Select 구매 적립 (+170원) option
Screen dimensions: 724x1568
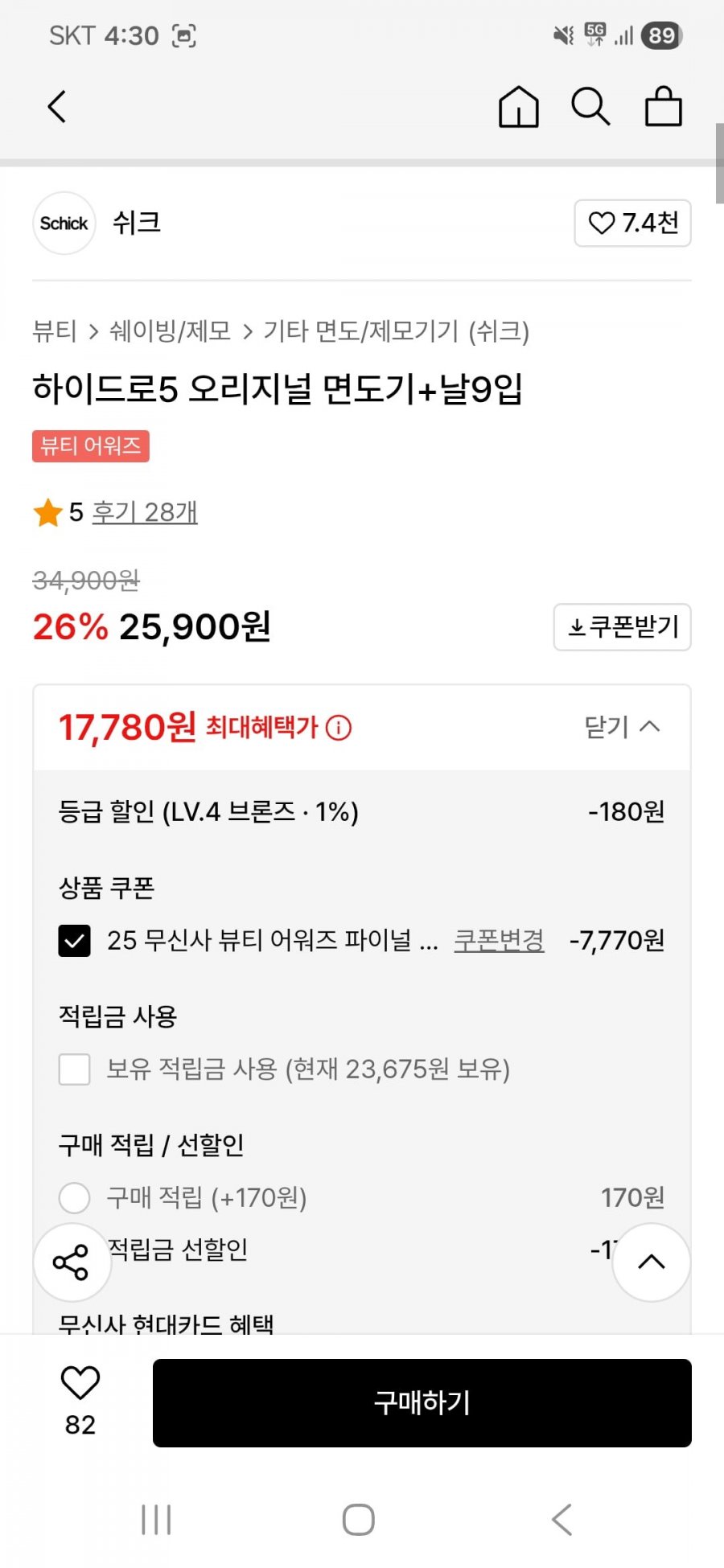pos(75,1197)
